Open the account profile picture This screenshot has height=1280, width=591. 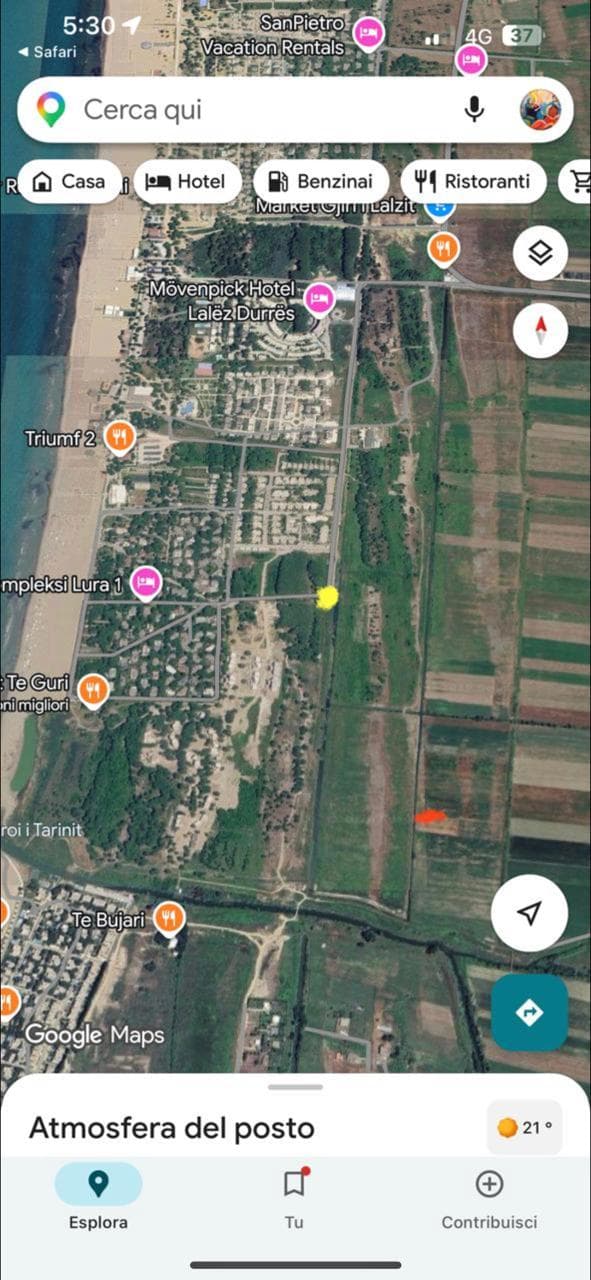[x=540, y=110]
